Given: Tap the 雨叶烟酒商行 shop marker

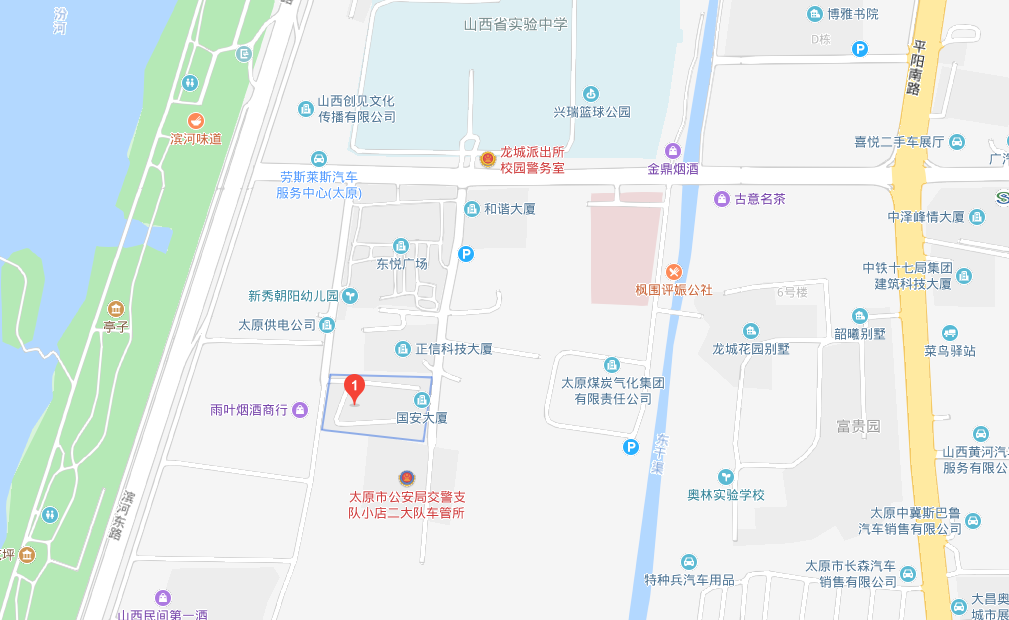Looking at the screenshot, I should [300, 410].
